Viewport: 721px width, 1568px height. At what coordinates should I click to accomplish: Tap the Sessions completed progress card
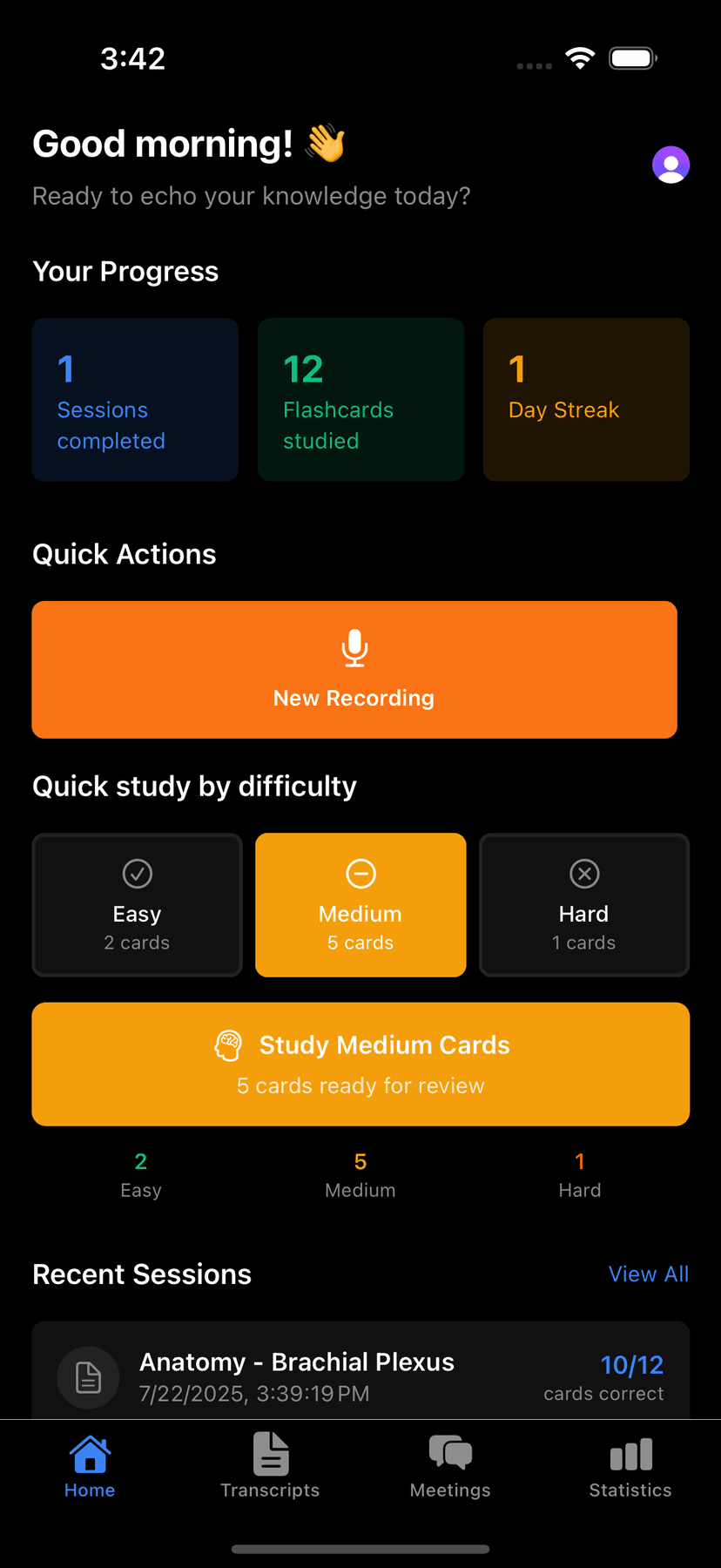point(135,399)
